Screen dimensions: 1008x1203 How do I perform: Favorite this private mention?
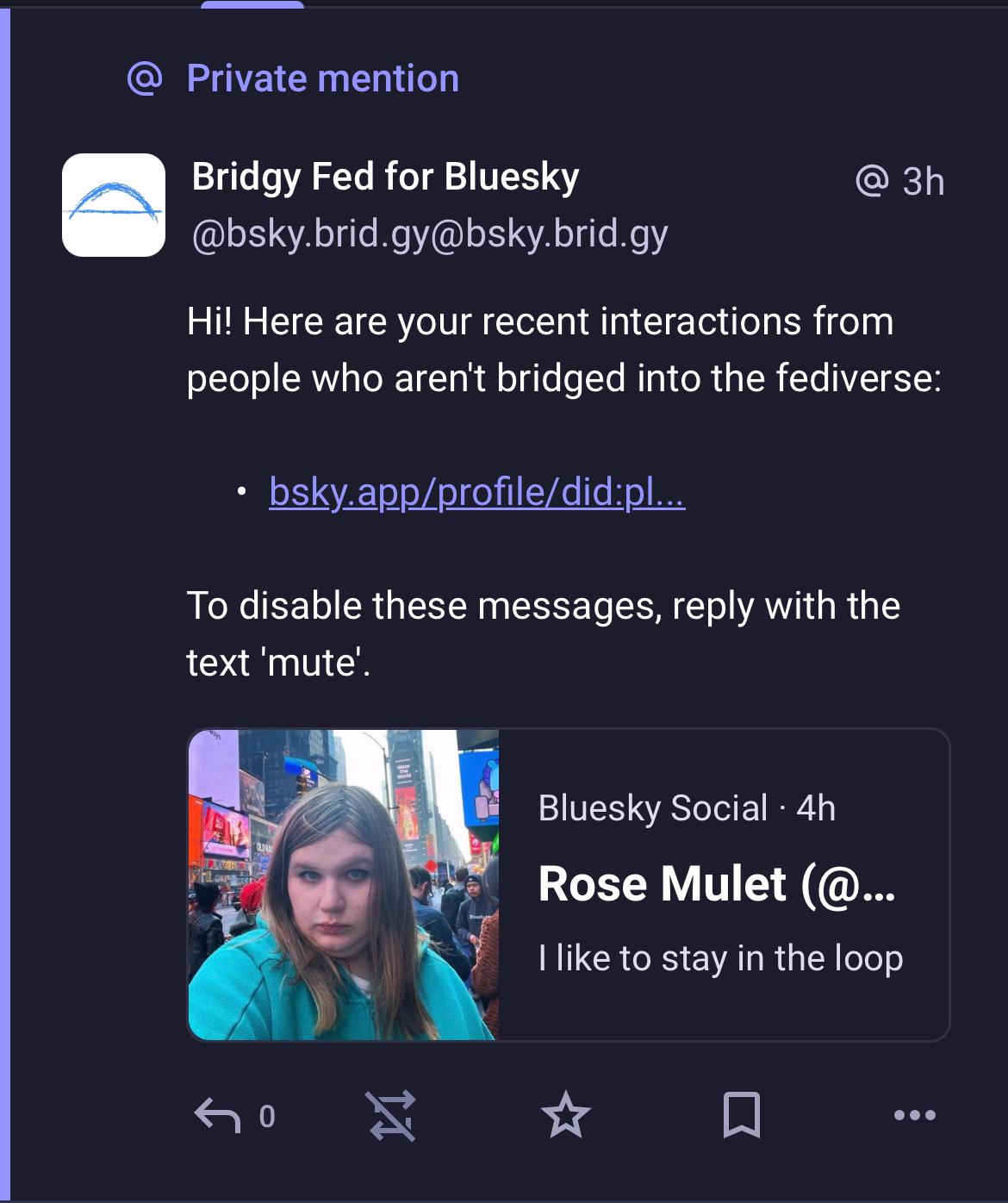[566, 1116]
